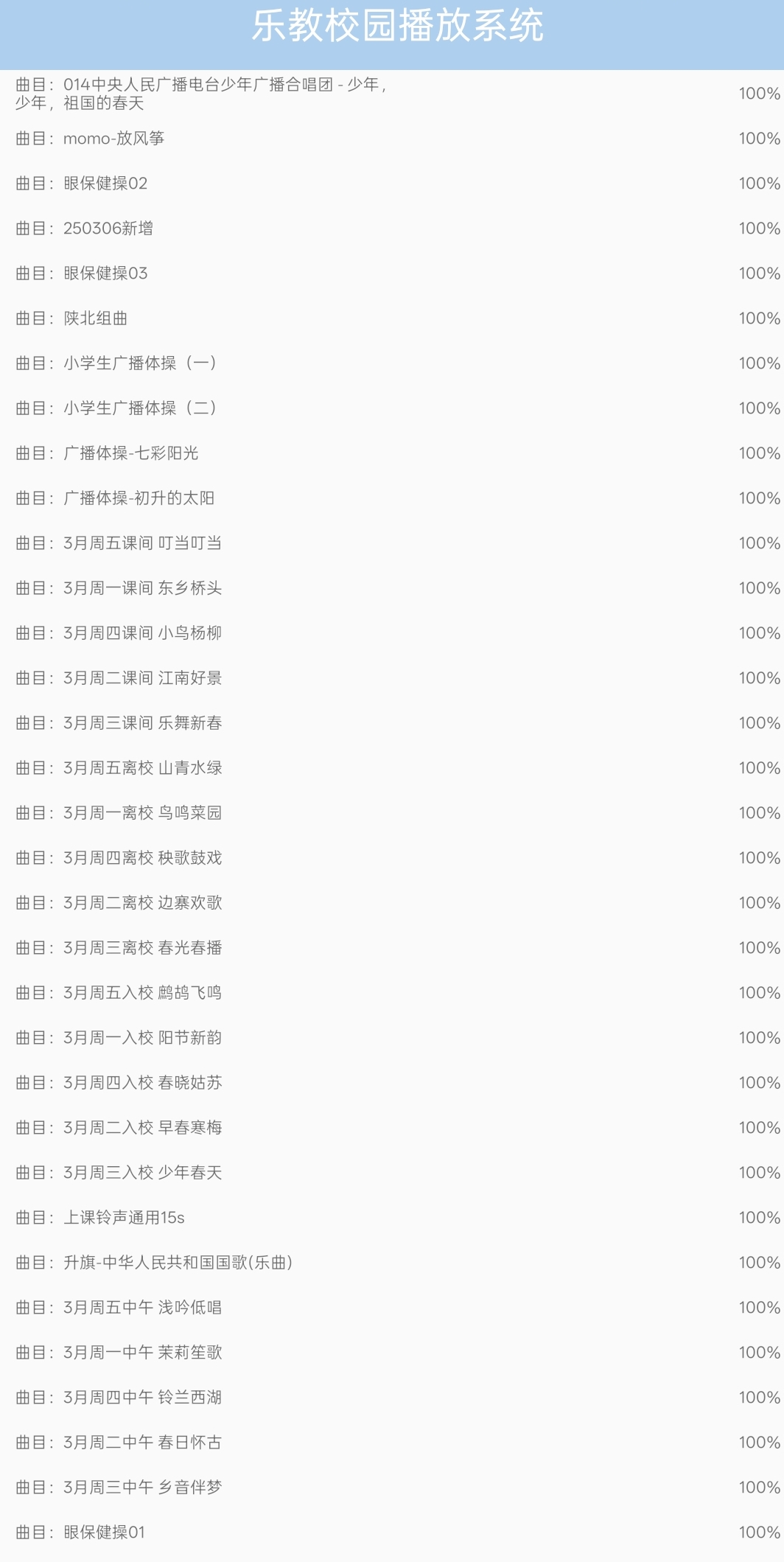This screenshot has width=784, height=1562.
Task: Choose 广播体操-初升的太阳 track
Action: (x=139, y=498)
